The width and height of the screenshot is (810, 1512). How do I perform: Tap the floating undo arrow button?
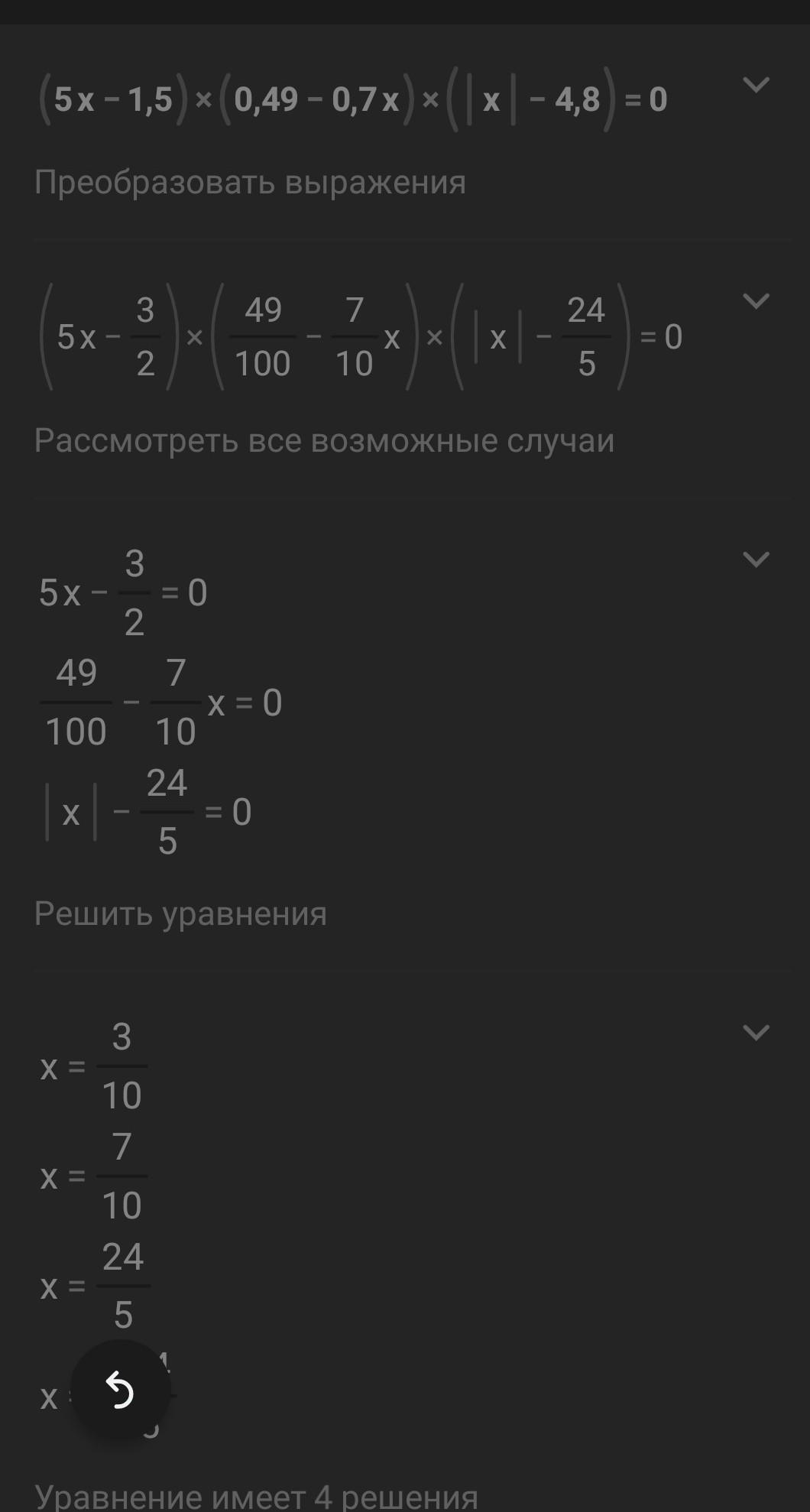(120, 1389)
